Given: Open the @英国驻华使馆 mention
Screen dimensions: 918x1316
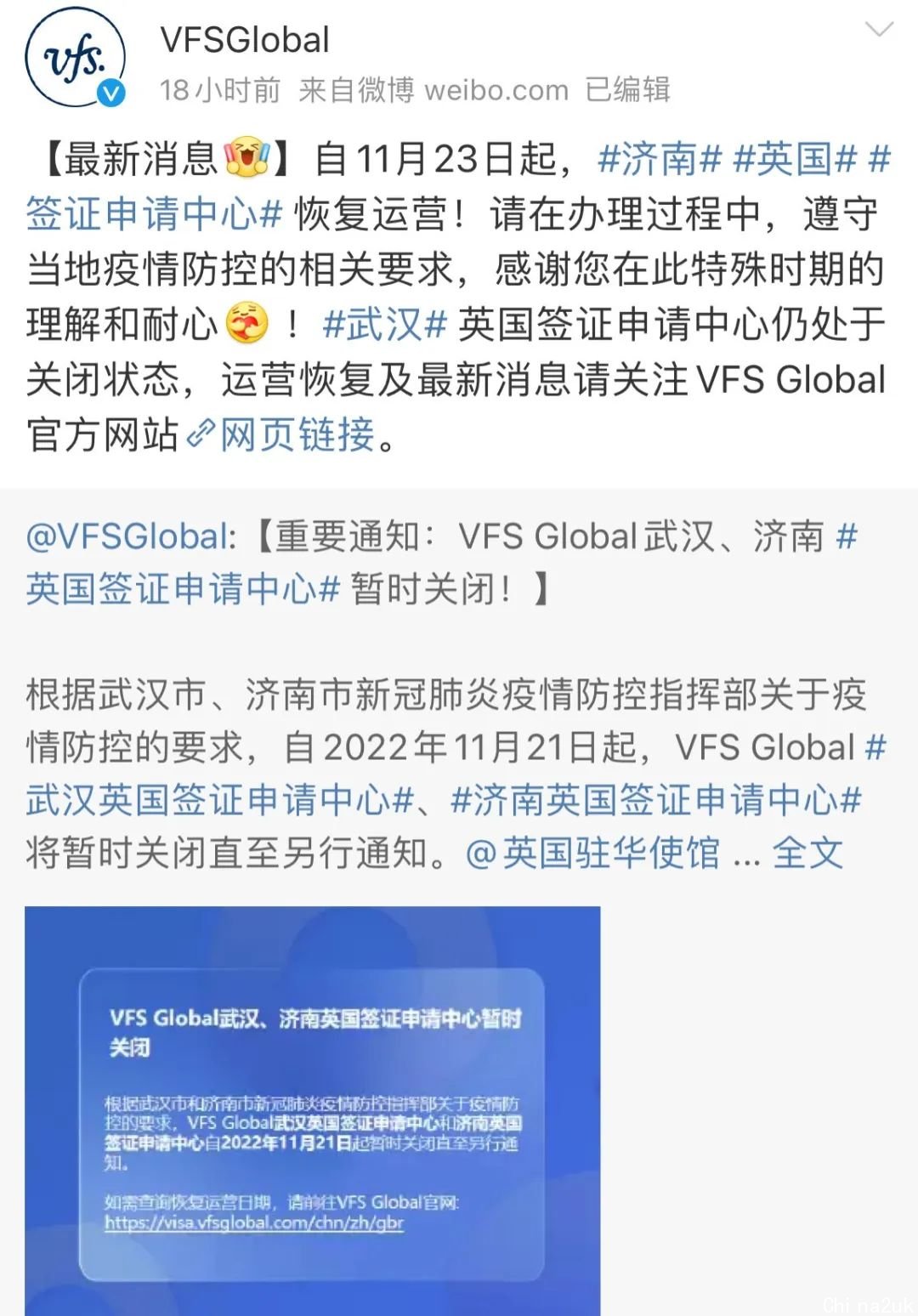Looking at the screenshot, I should pos(593,853).
